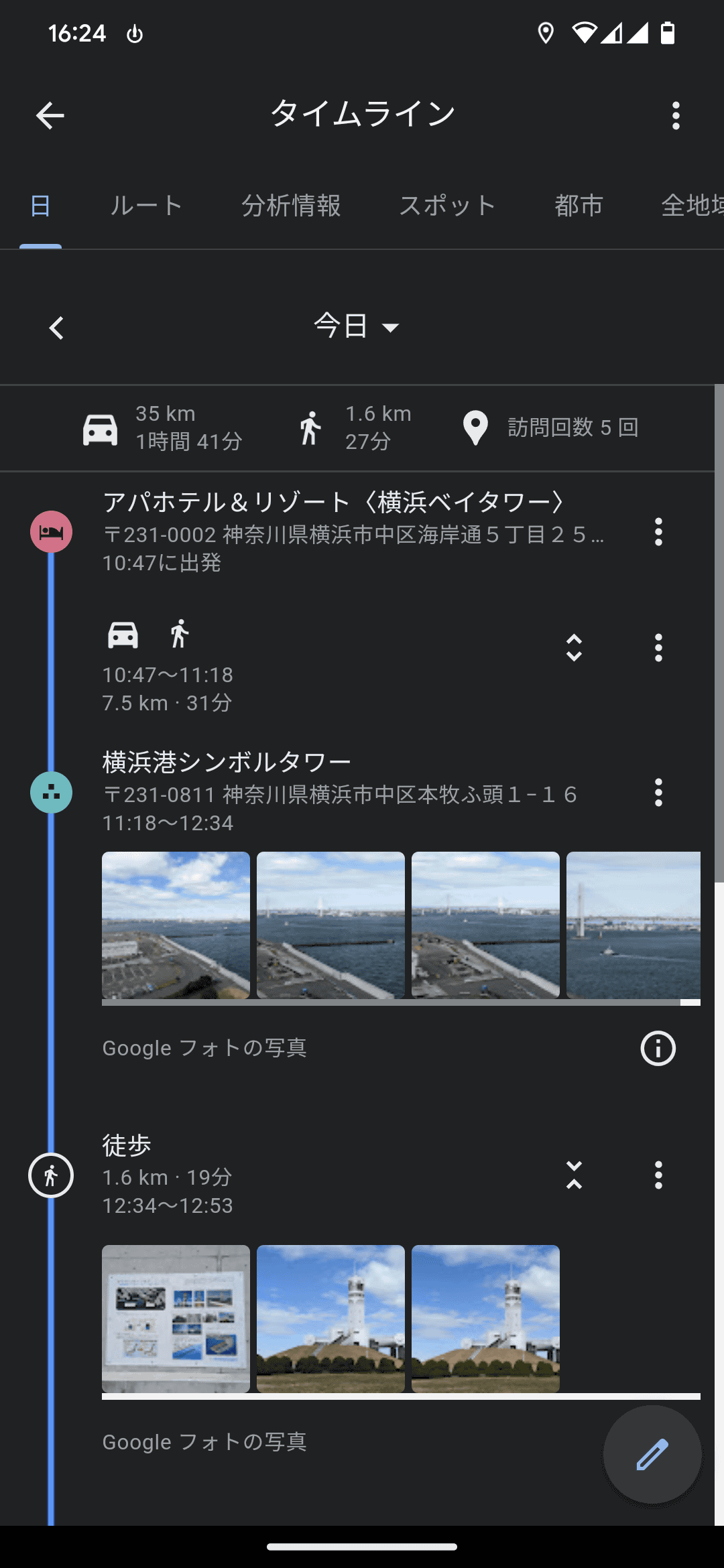Select the car travel mode icon
724x1568 pixels.
coord(123,635)
